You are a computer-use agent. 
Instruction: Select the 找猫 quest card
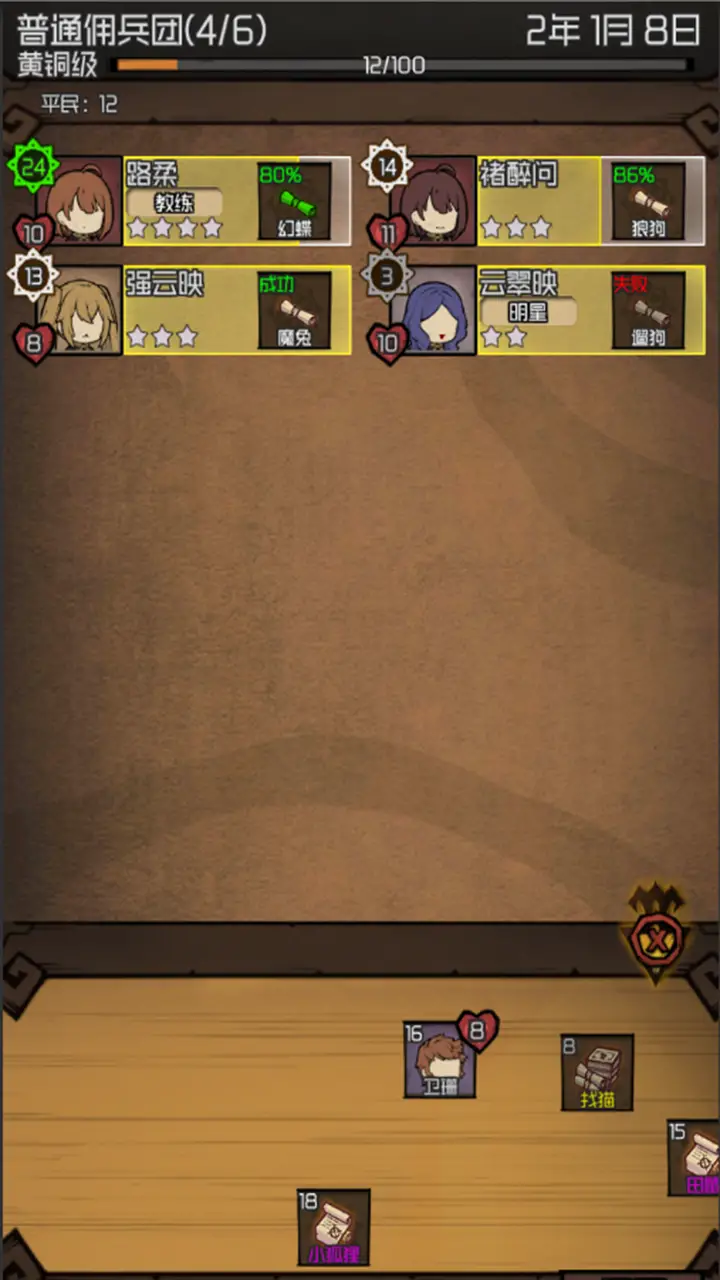pos(597,1072)
